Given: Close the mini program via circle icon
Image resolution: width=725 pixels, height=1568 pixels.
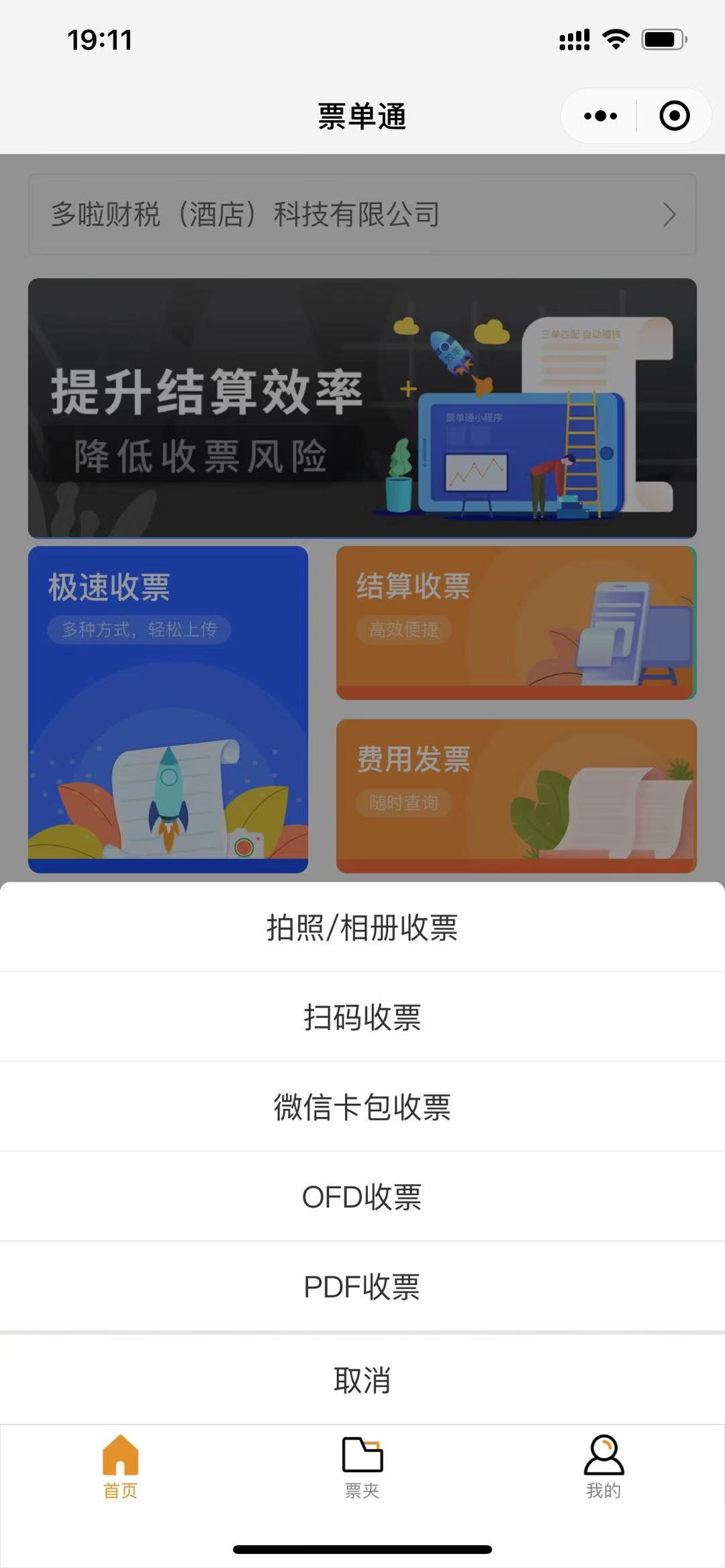Looking at the screenshot, I should [x=674, y=116].
